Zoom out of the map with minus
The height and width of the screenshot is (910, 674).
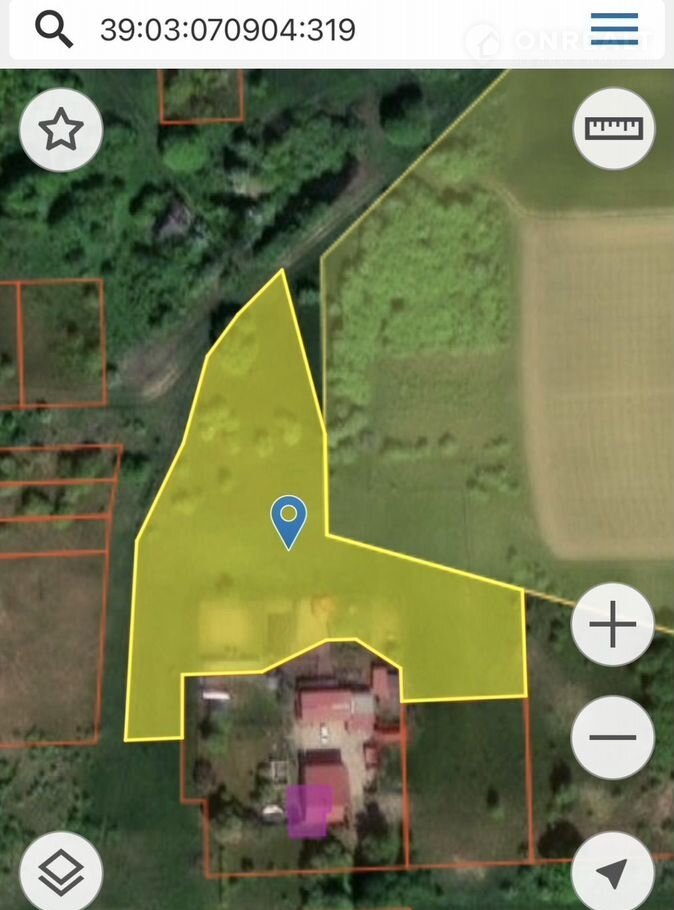[612, 738]
